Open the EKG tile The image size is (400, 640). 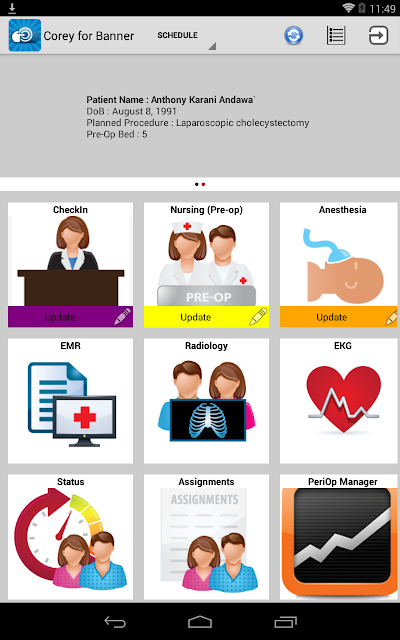(x=340, y=401)
